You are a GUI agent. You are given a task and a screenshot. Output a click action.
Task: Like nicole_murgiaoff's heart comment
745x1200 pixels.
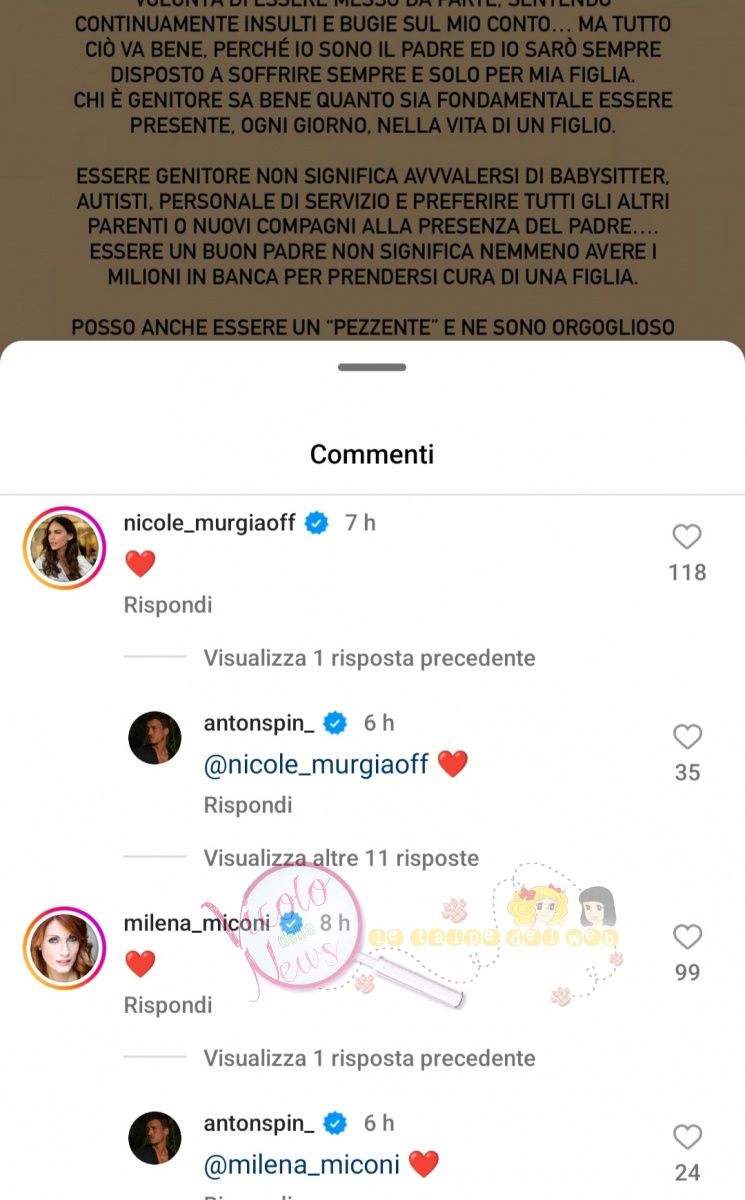pos(686,537)
